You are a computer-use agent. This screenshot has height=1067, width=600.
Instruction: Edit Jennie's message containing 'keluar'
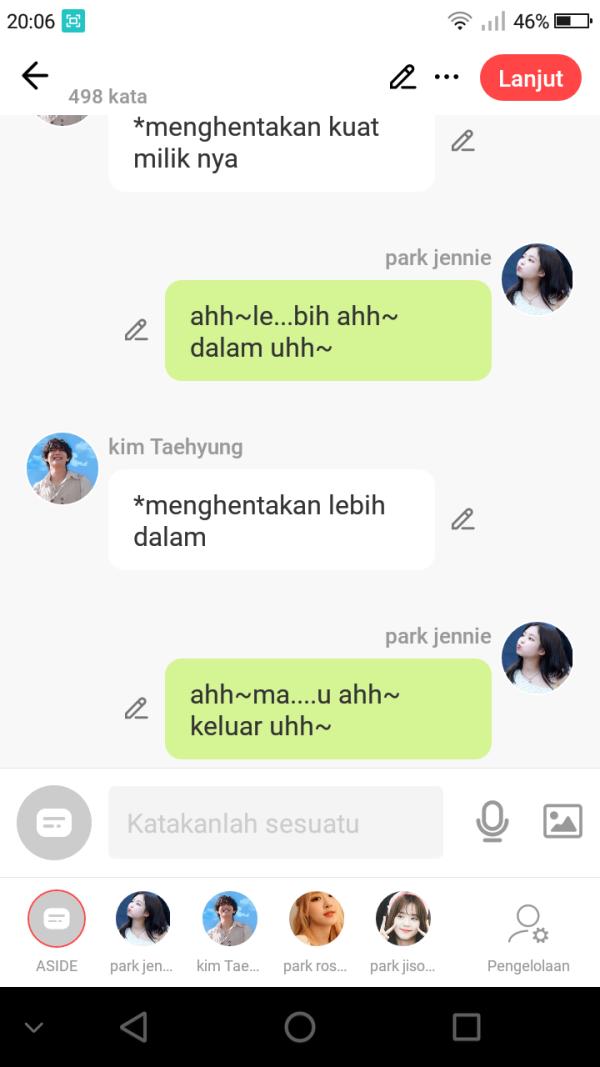coord(136,709)
